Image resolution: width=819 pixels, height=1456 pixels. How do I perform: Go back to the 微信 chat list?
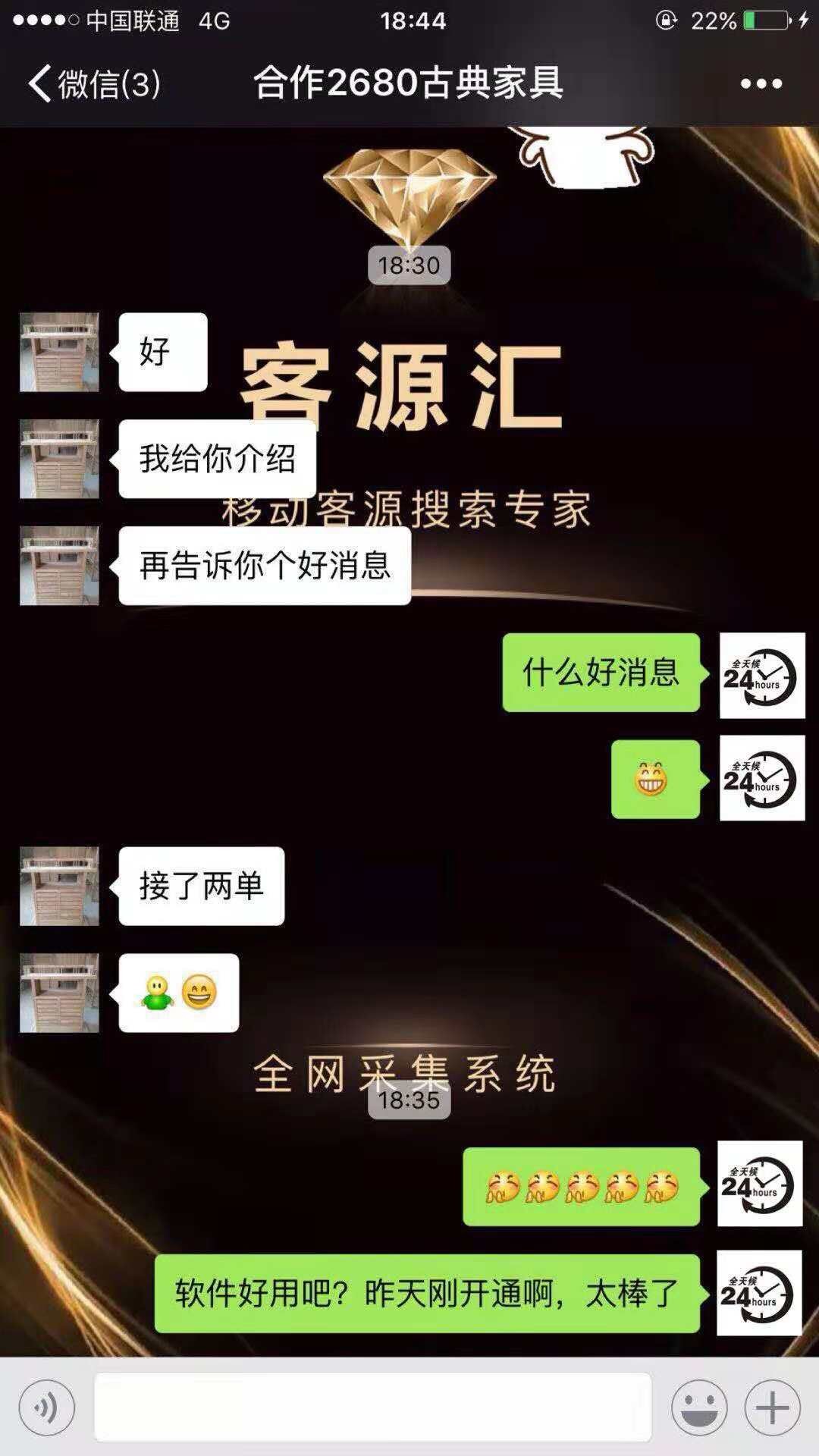[93, 83]
